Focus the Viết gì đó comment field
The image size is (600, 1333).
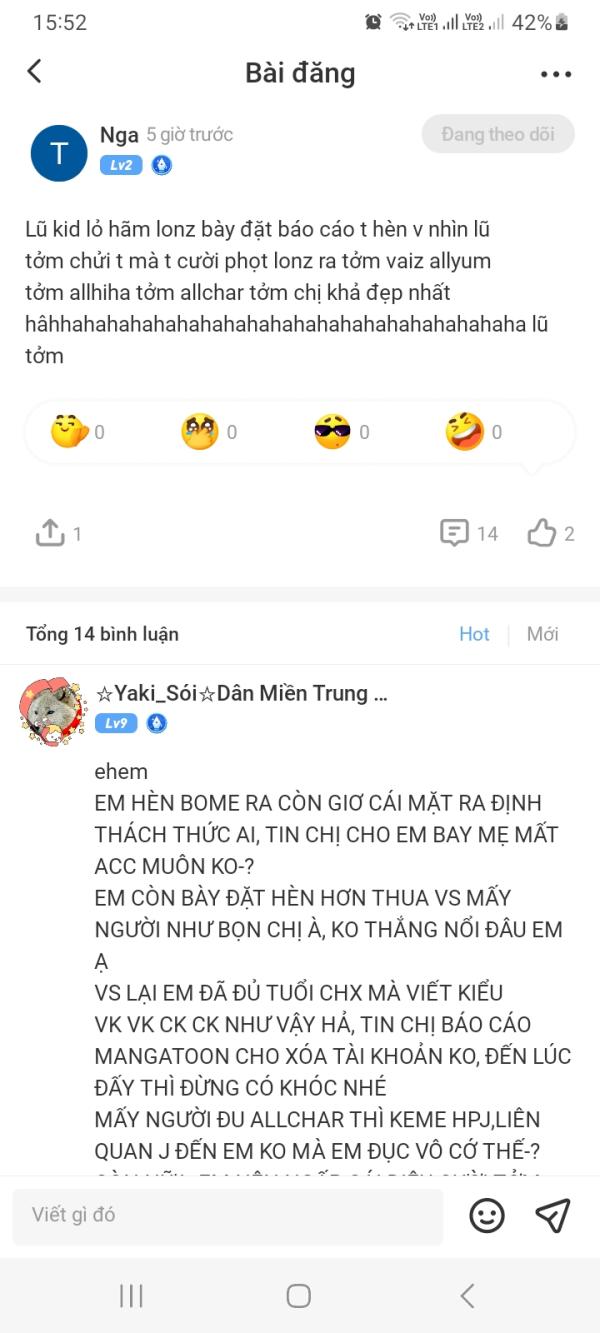[228, 1215]
